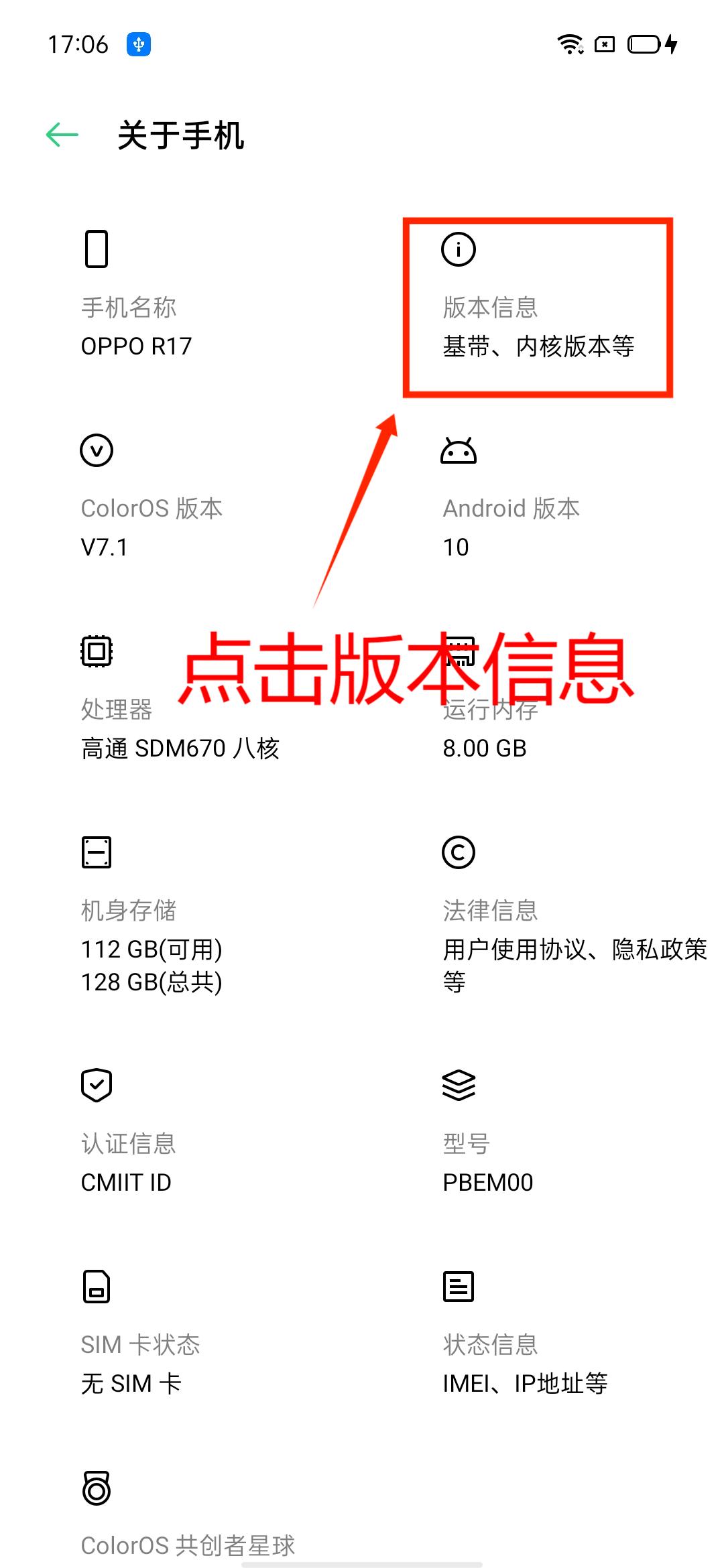Viewport: 724px width, 1568px height.
Task: Open 状态信息 IMEI、IP地址等
Action: (543, 1332)
